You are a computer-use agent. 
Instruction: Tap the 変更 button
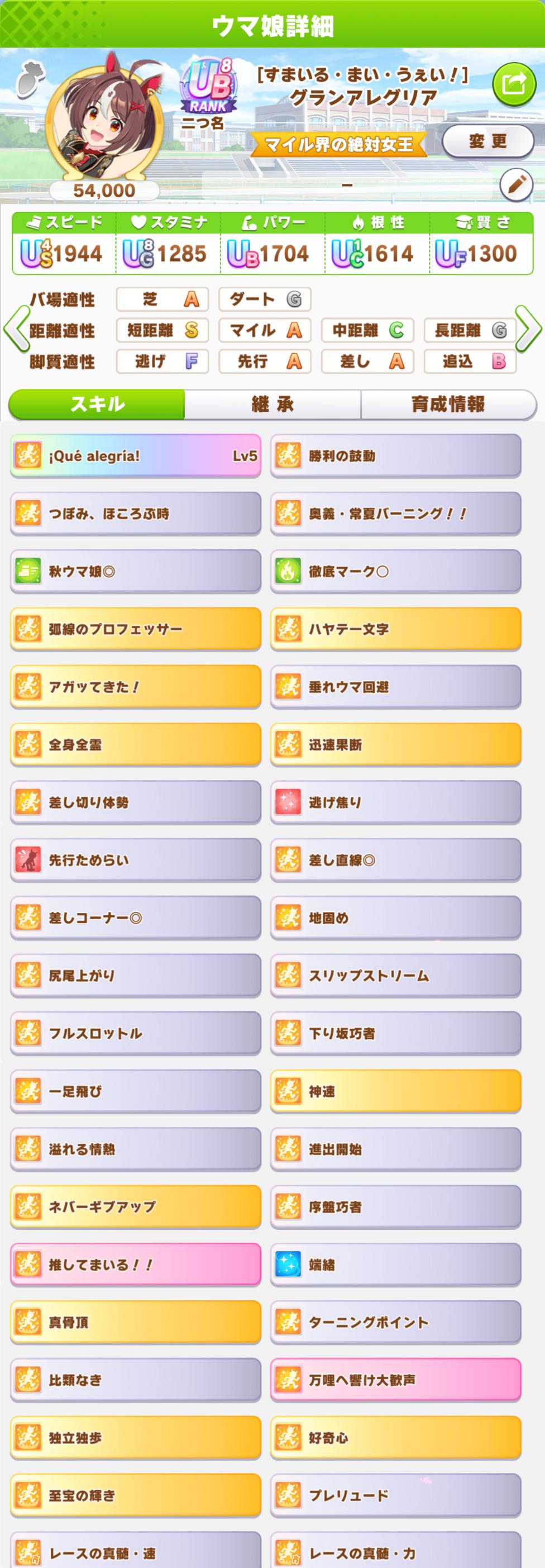(487, 142)
